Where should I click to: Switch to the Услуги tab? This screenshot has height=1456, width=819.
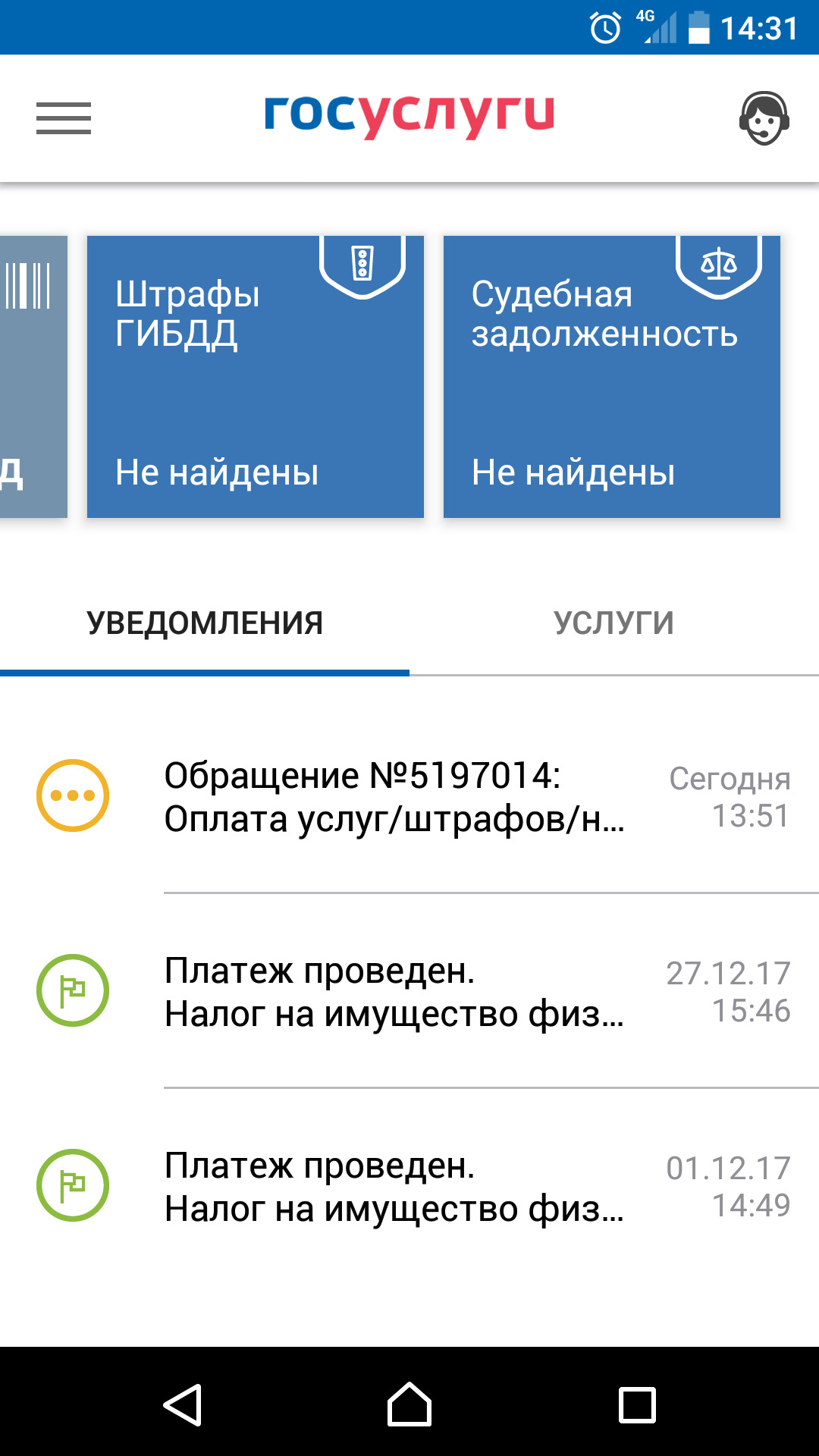coord(613,623)
